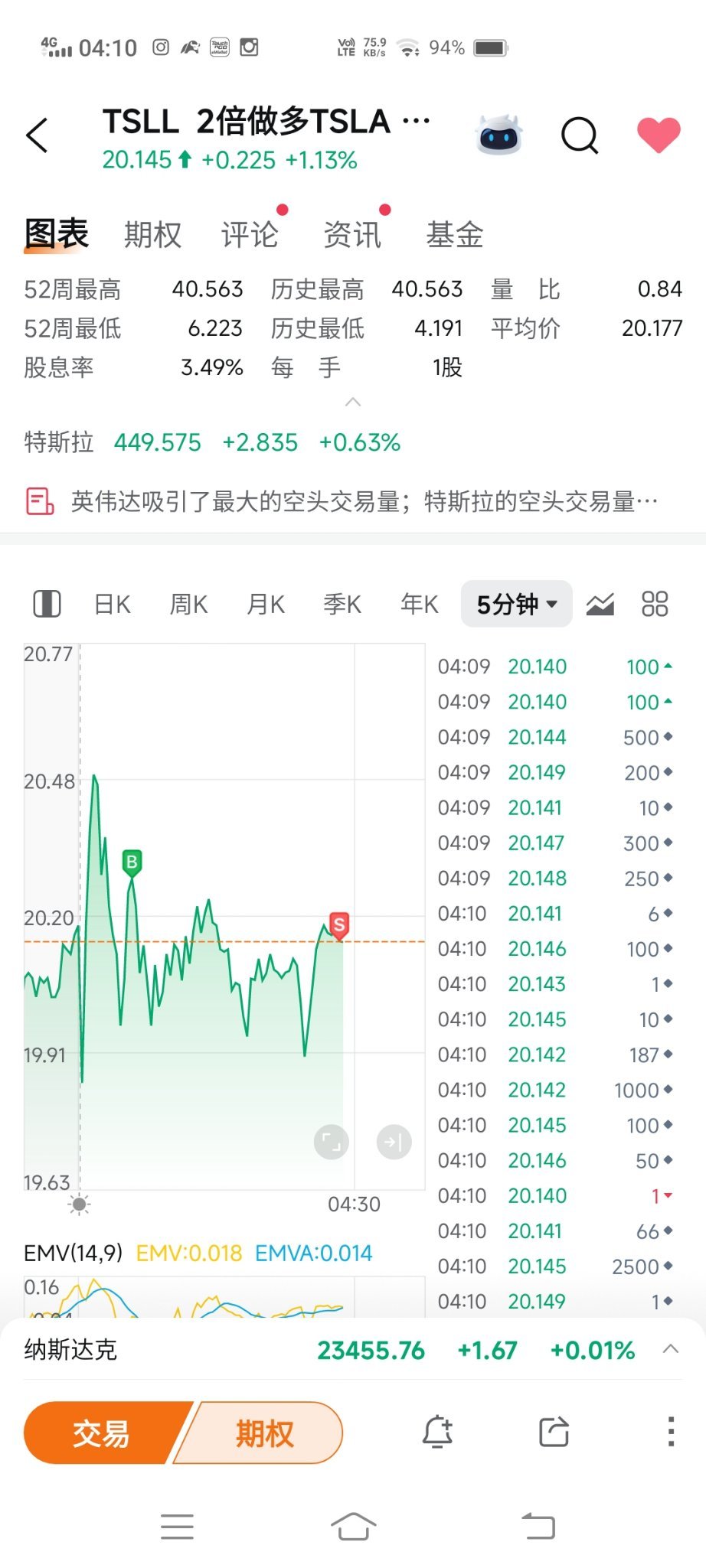This screenshot has width=706, height=1568.
Task: Collapse the stock details panel chevron
Action: (353, 402)
